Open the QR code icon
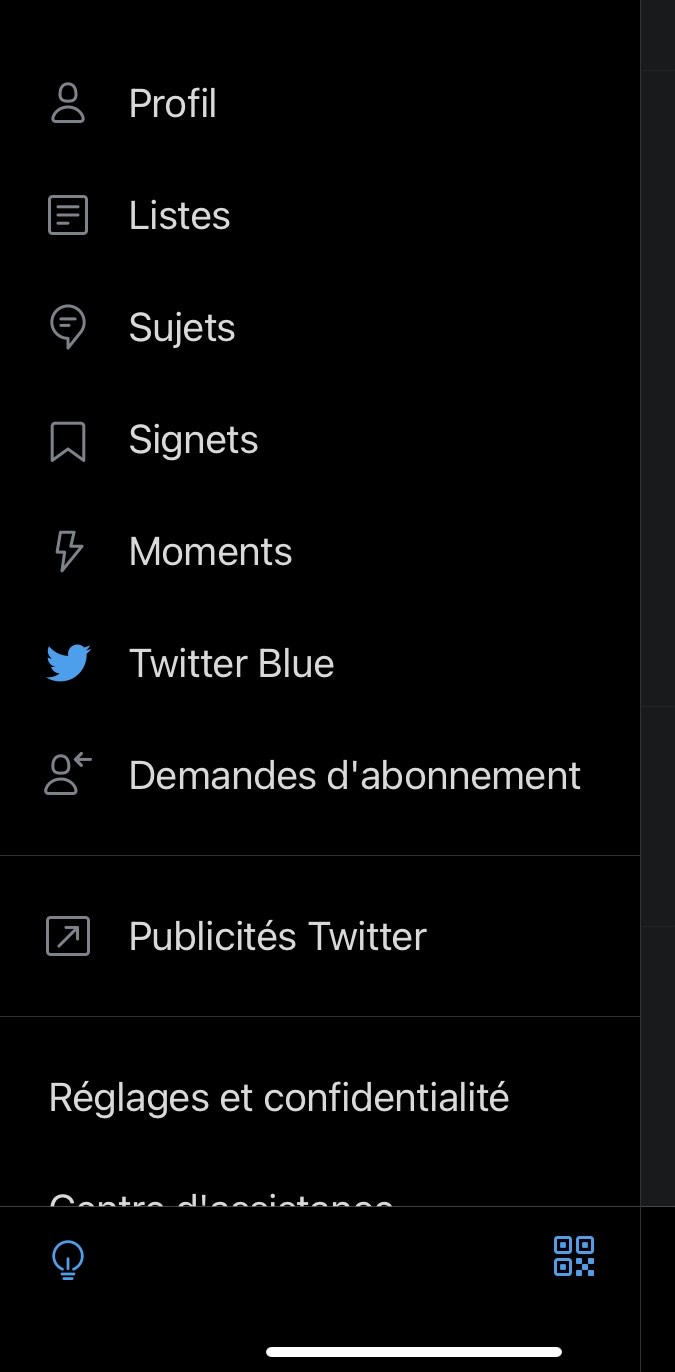Viewport: 675px width, 1372px height. pos(574,1257)
